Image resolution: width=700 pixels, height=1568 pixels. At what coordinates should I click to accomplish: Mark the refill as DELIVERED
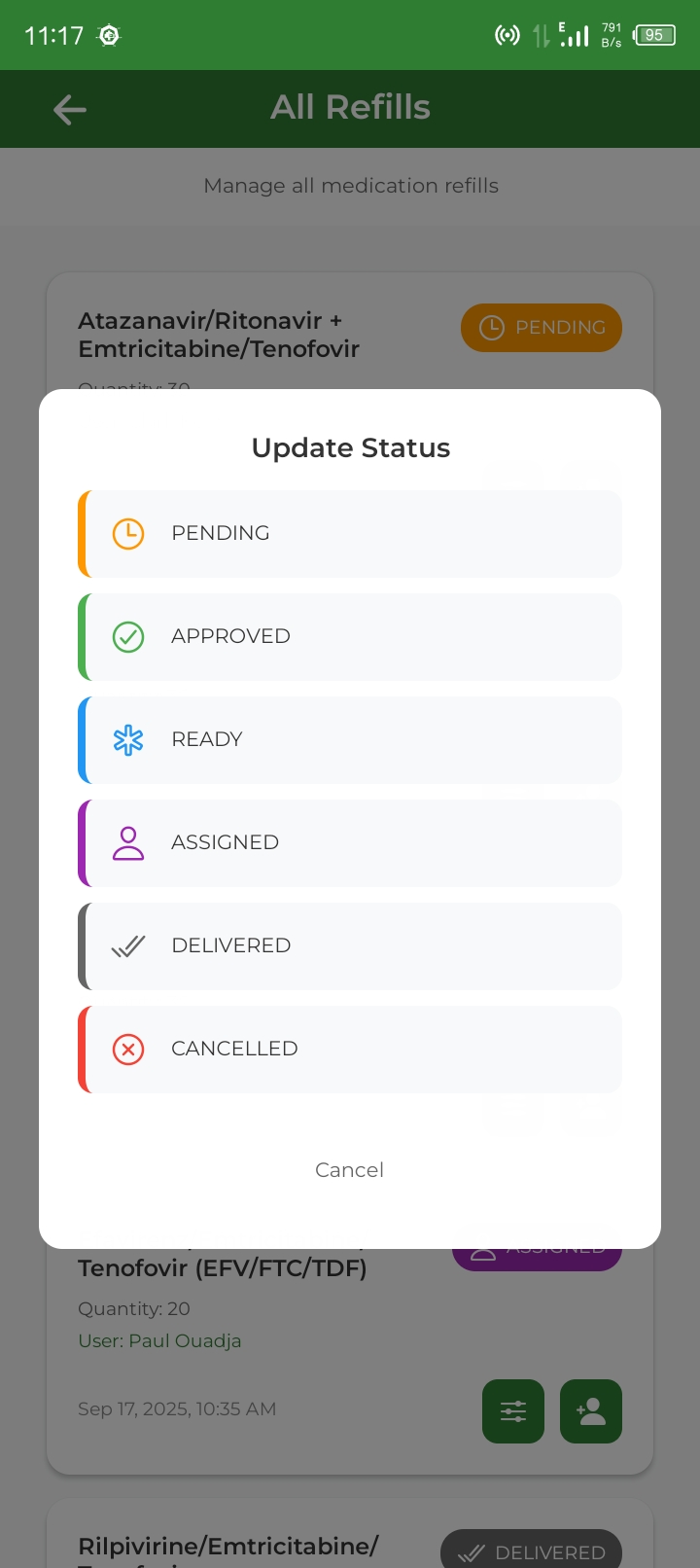(350, 946)
